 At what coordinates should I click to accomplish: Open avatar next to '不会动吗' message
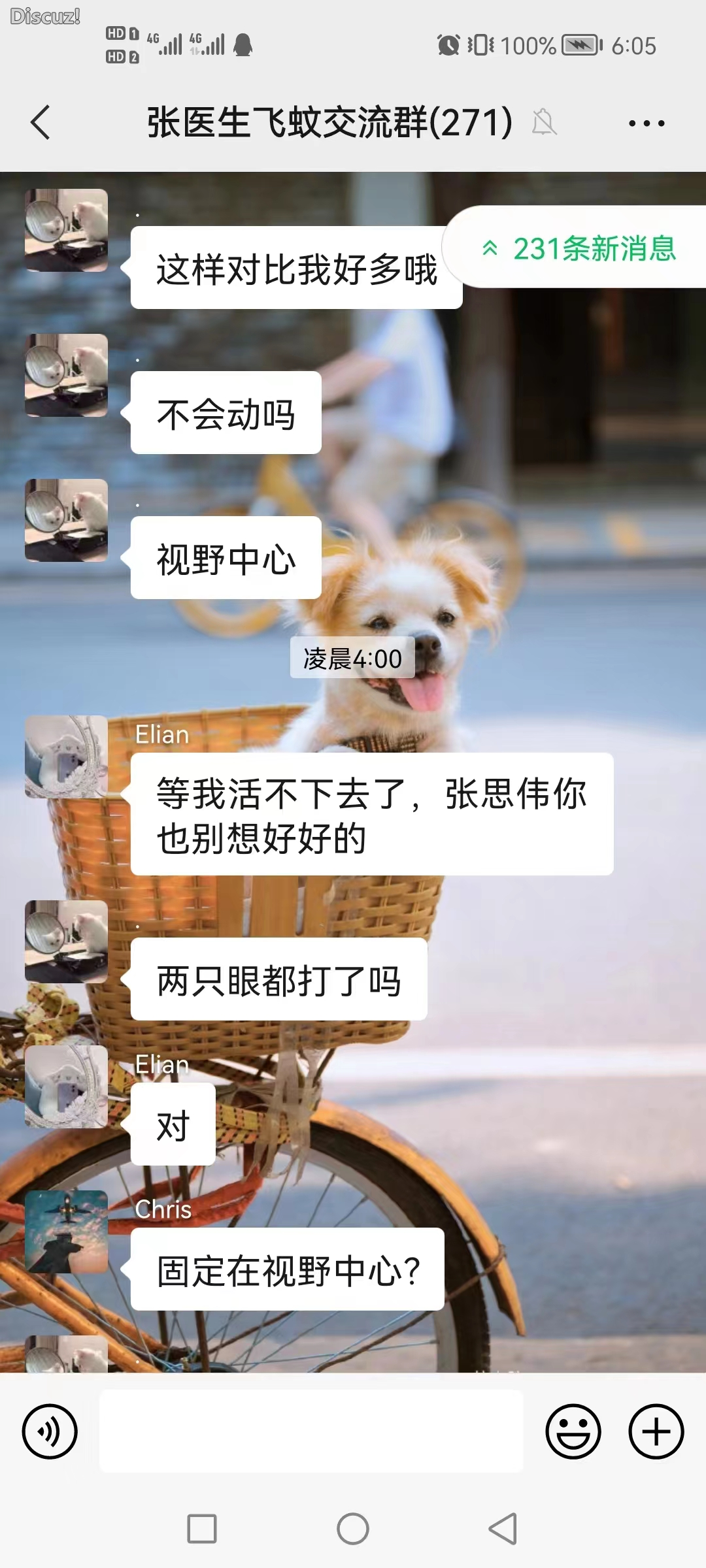pyautogui.click(x=66, y=375)
